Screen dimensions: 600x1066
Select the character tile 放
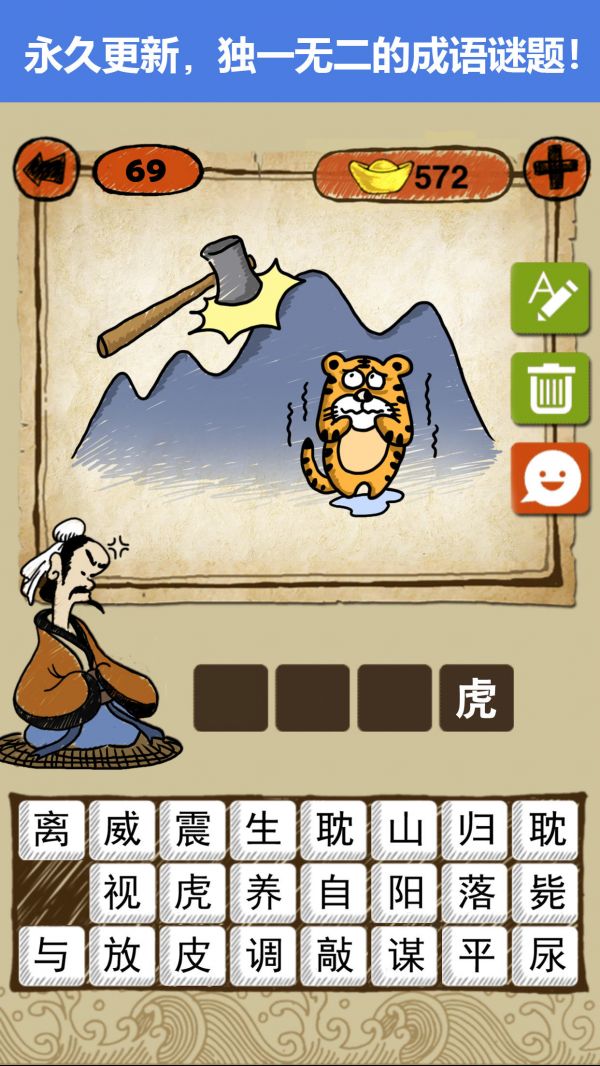122,956
